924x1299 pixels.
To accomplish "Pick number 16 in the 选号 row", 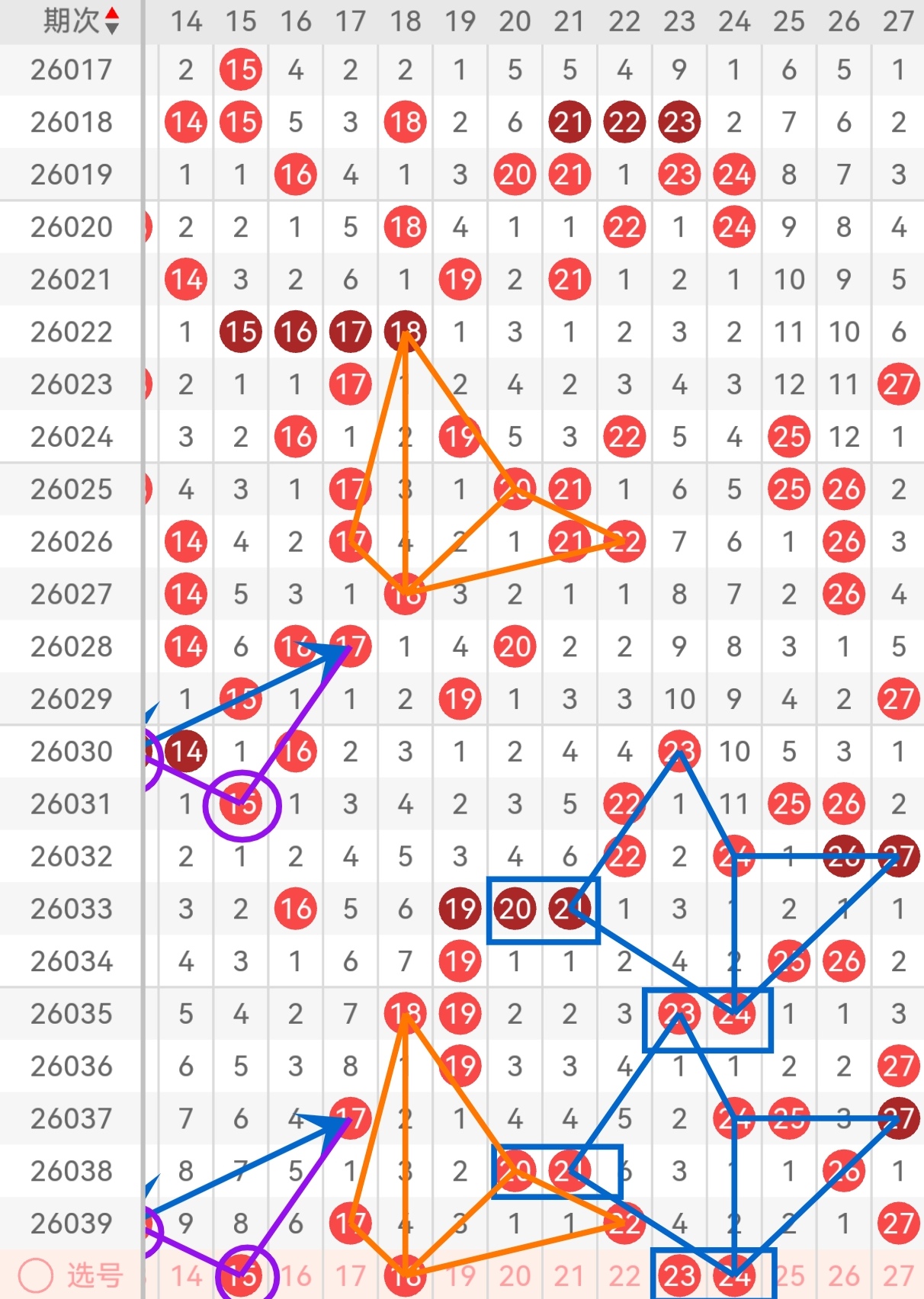I will point(296,1275).
